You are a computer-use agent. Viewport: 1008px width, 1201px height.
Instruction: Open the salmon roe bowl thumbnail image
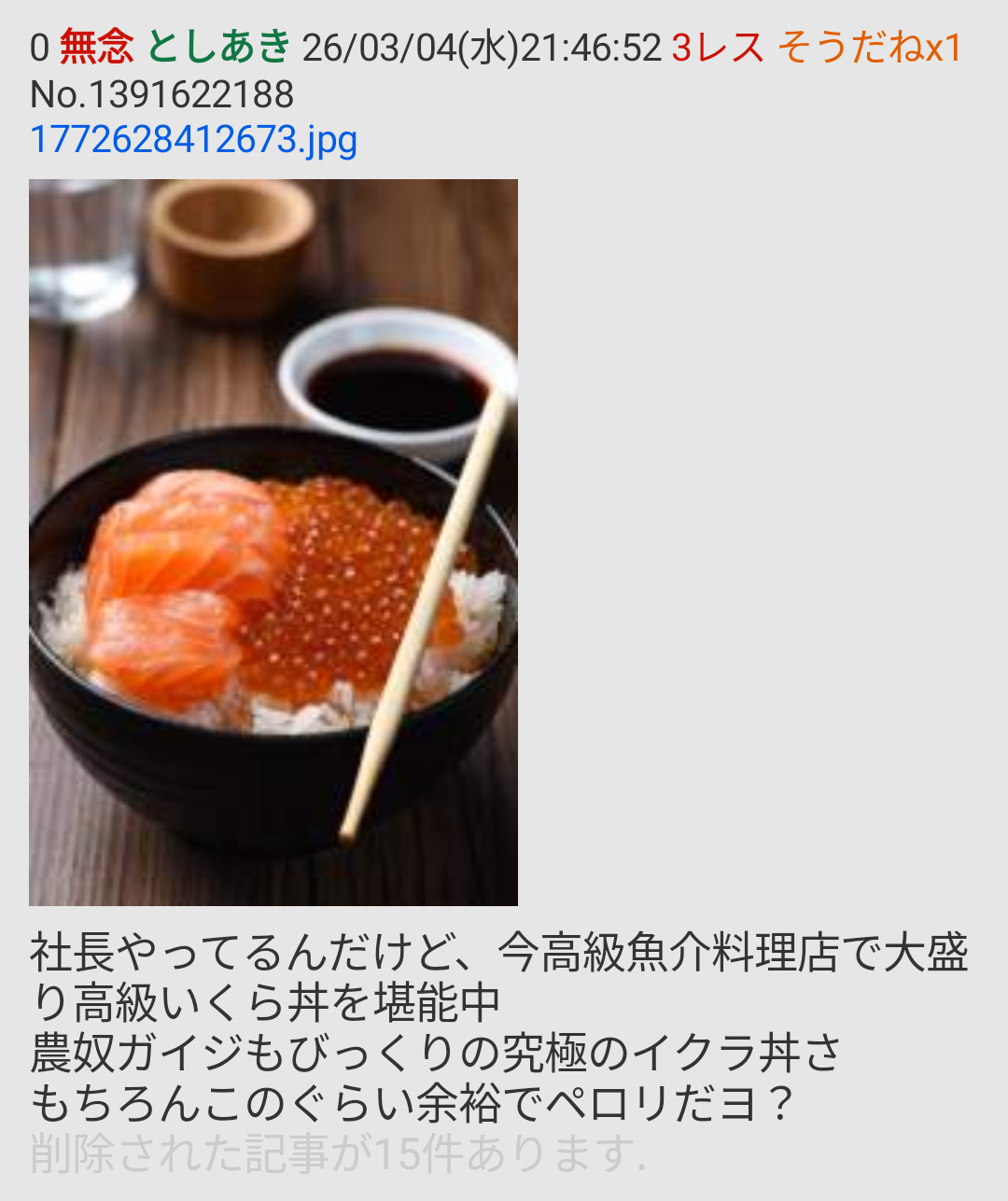click(x=273, y=541)
